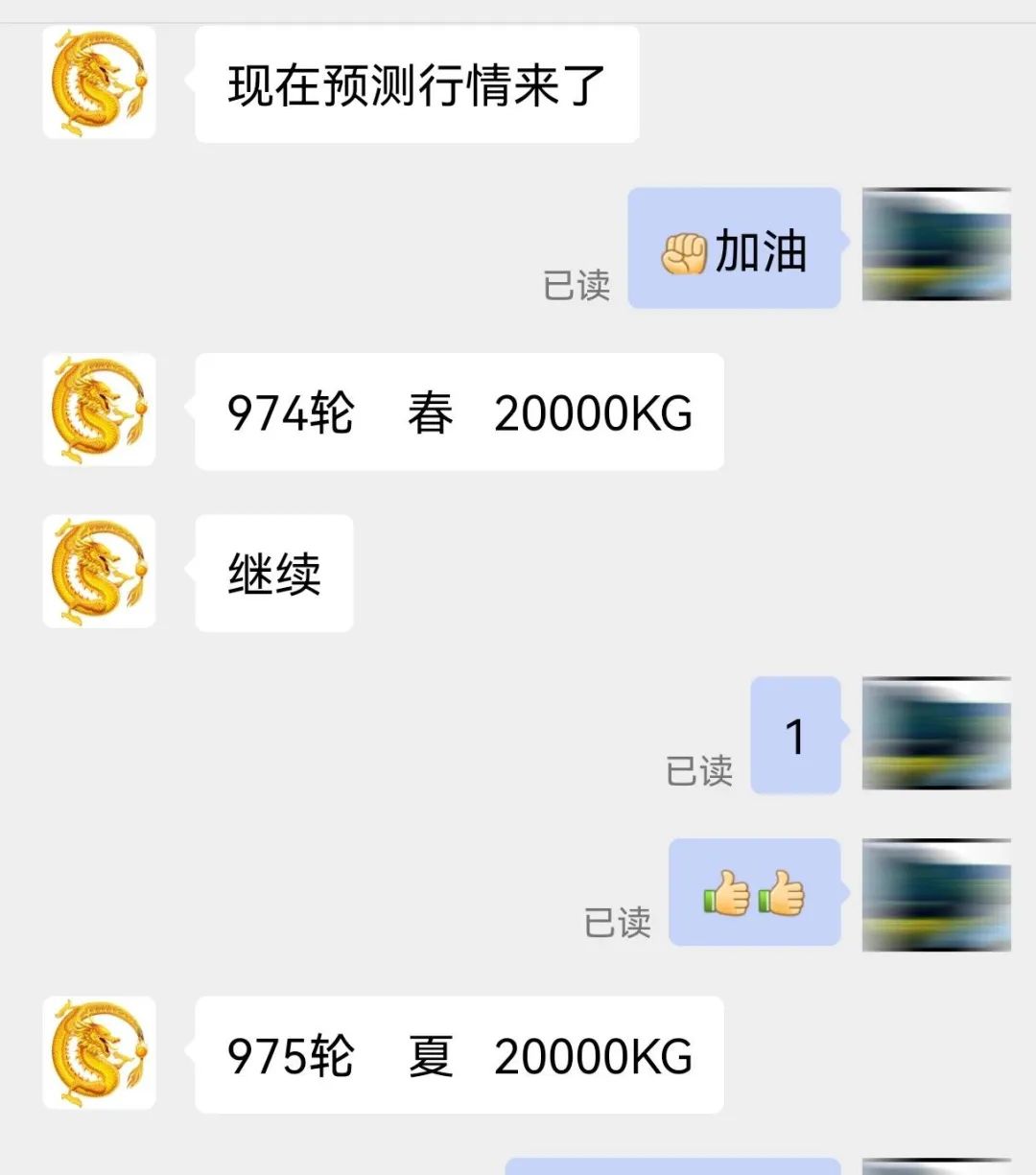View profile from avatar beside "继续"

point(99,572)
